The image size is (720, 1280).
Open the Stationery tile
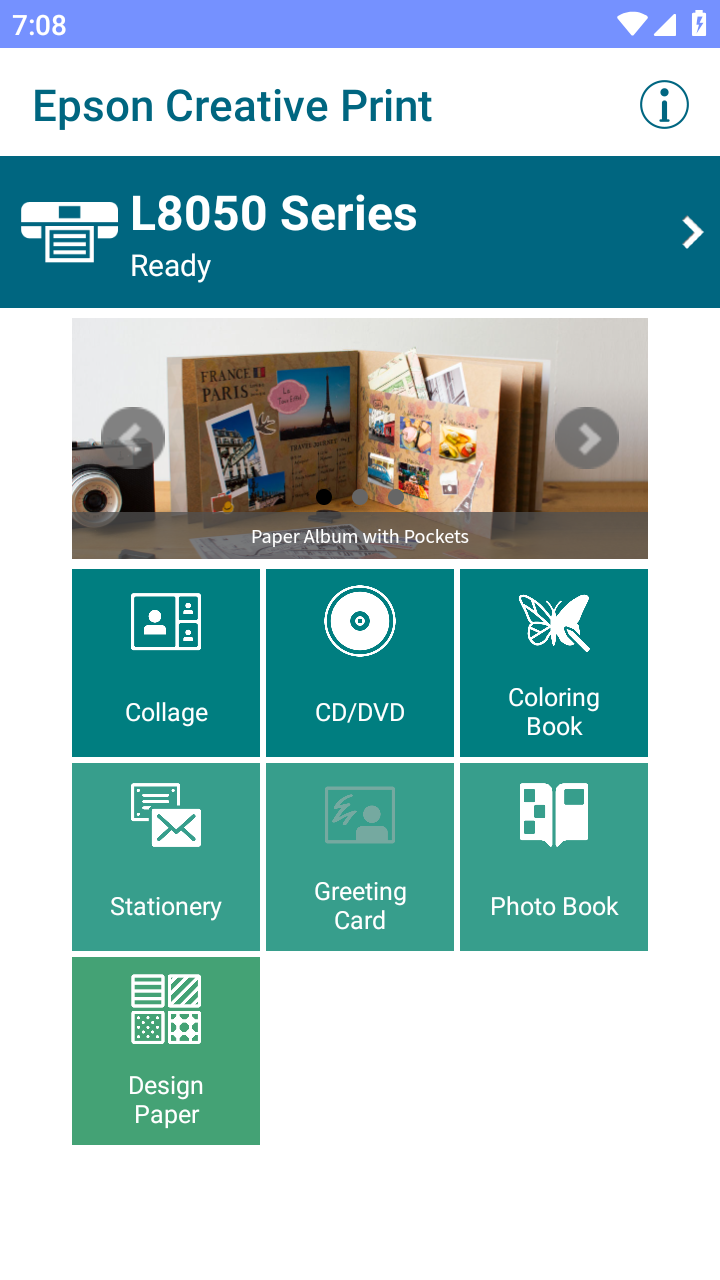(166, 856)
